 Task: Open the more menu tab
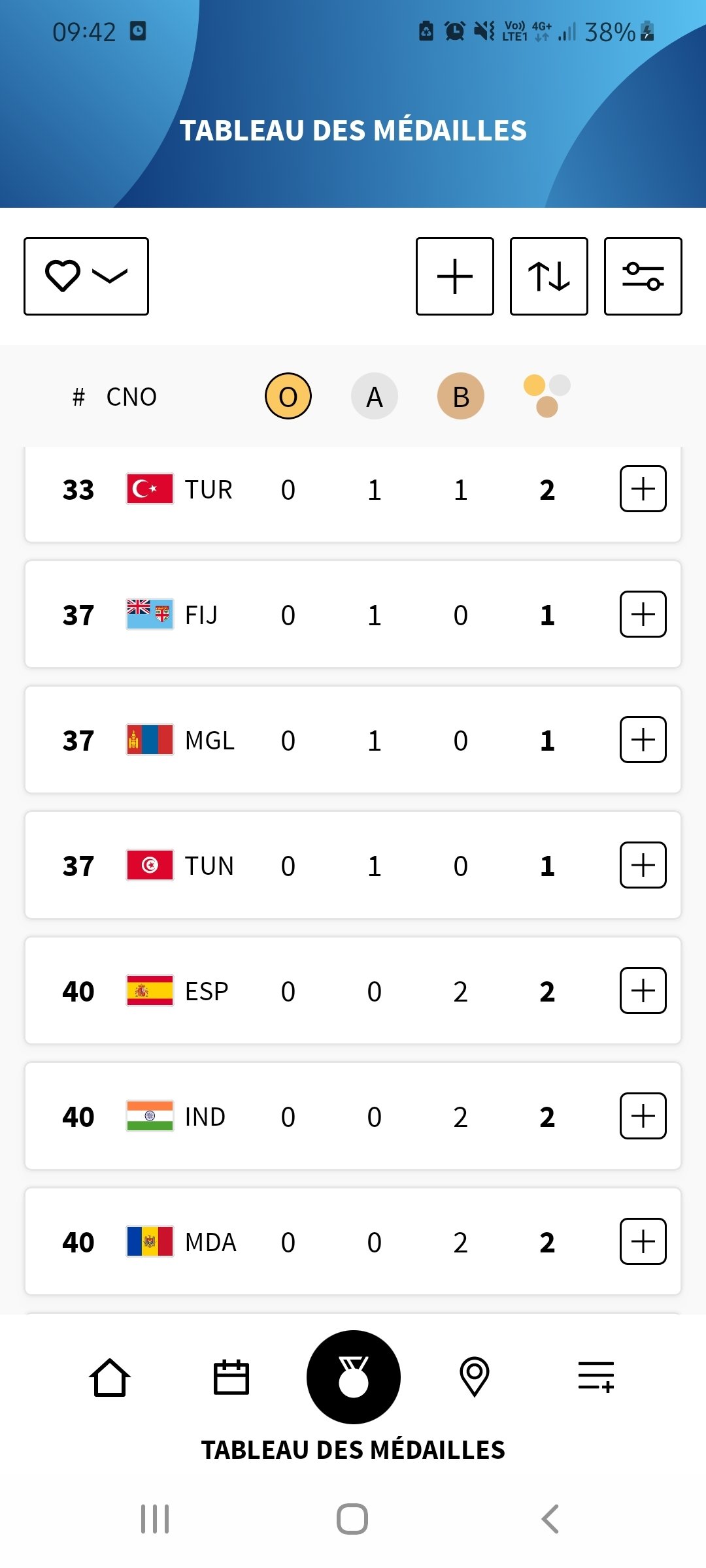[596, 1377]
